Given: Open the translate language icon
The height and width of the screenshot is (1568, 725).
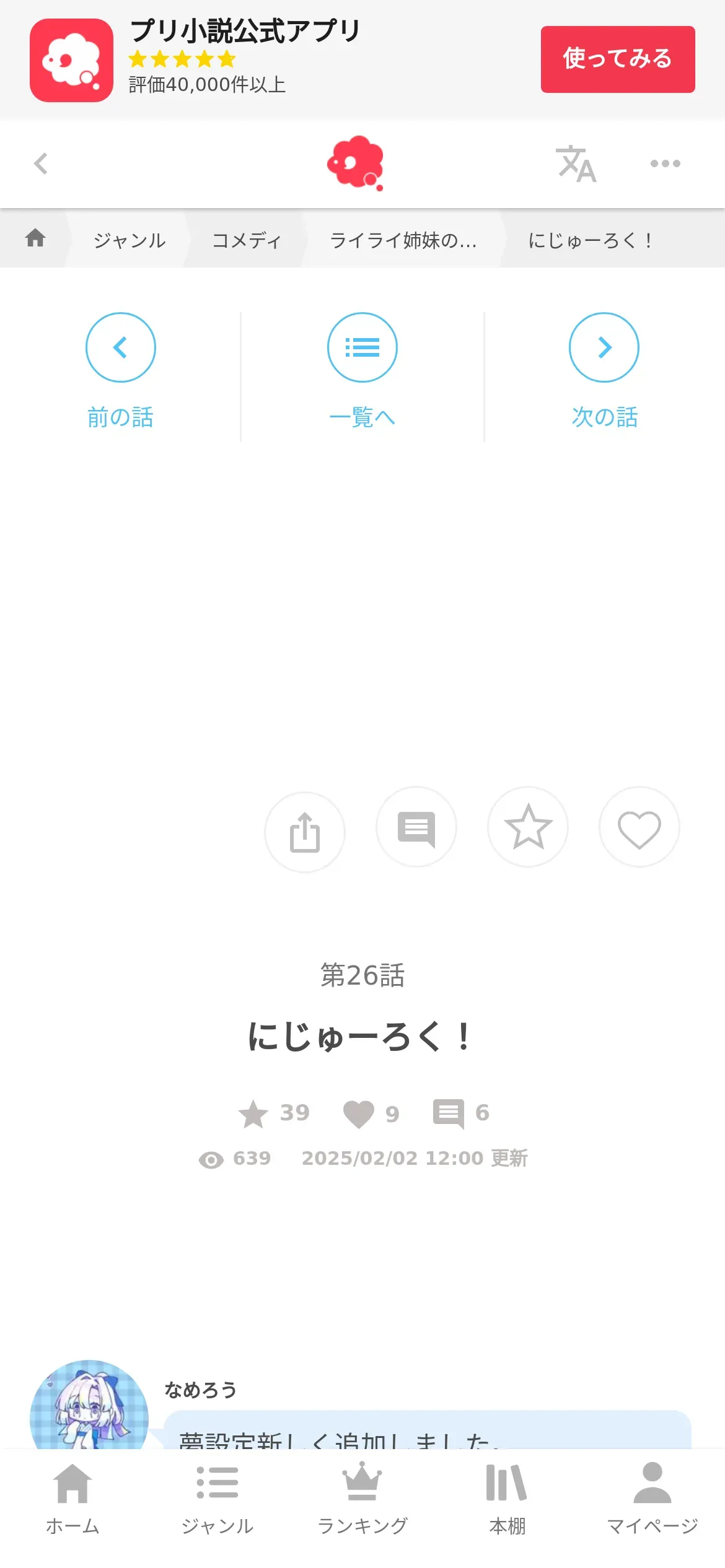Looking at the screenshot, I should point(576,163).
